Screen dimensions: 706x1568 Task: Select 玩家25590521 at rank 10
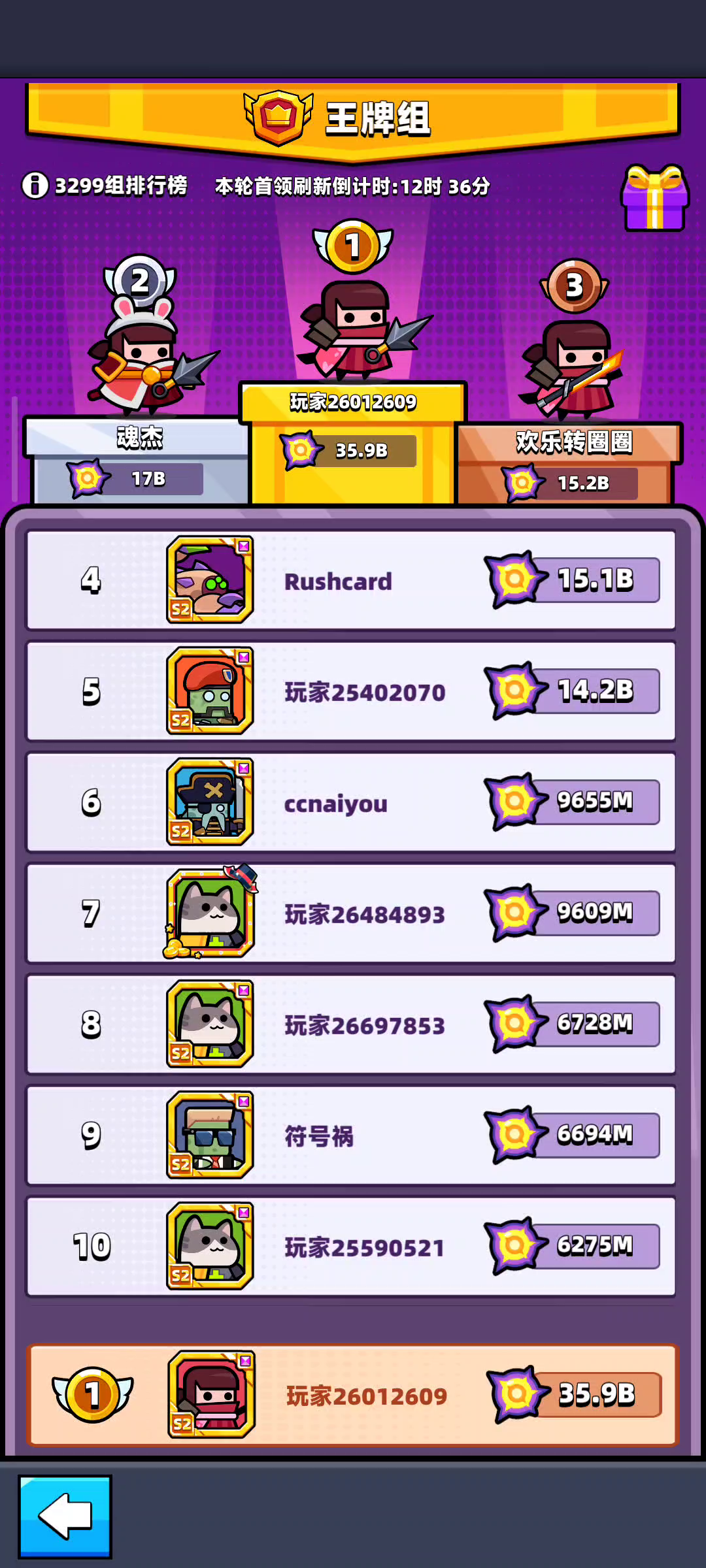click(351, 1247)
